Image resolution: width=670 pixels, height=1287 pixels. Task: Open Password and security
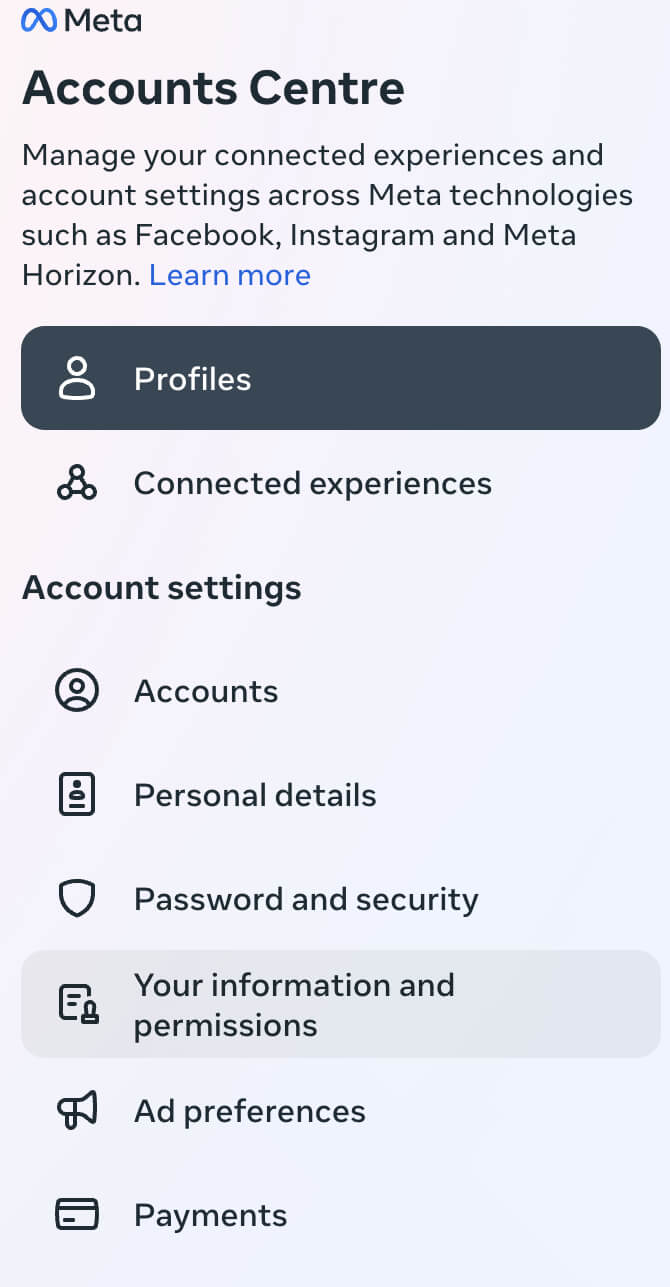tap(305, 900)
